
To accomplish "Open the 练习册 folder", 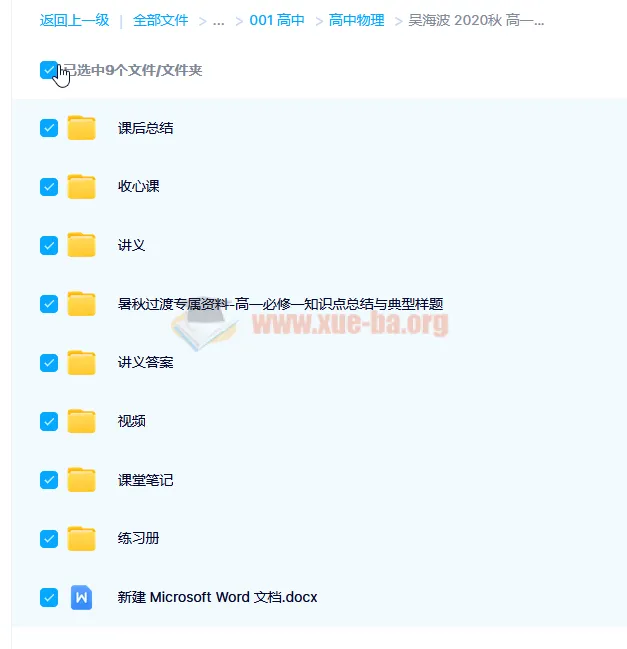I will [138, 538].
